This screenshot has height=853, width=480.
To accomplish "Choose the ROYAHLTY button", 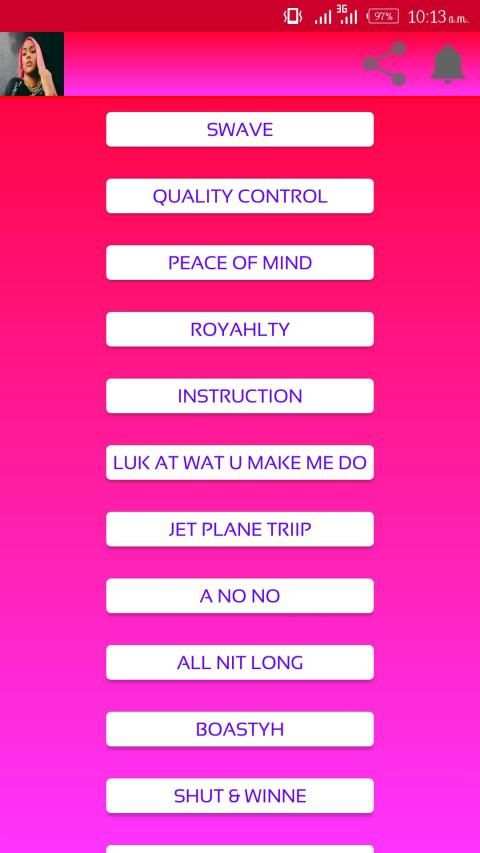I will (x=240, y=329).
